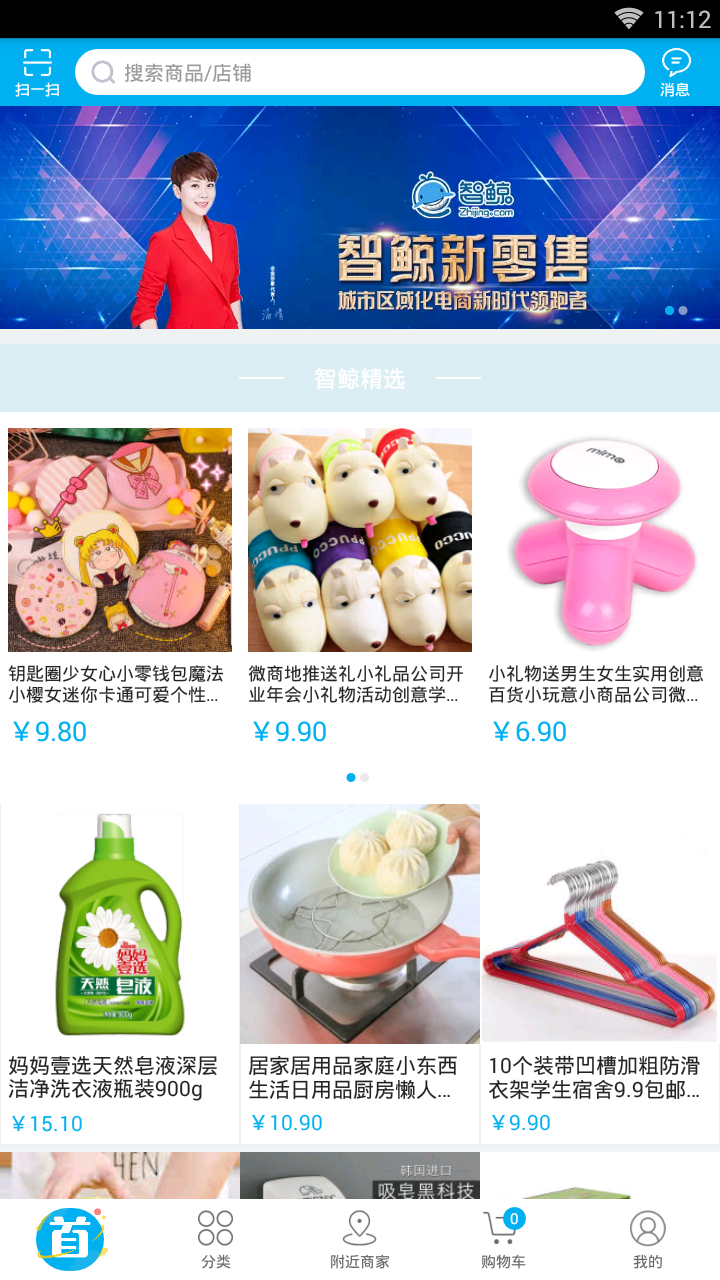Open the 购物车 shopping cart tab

(503, 1238)
